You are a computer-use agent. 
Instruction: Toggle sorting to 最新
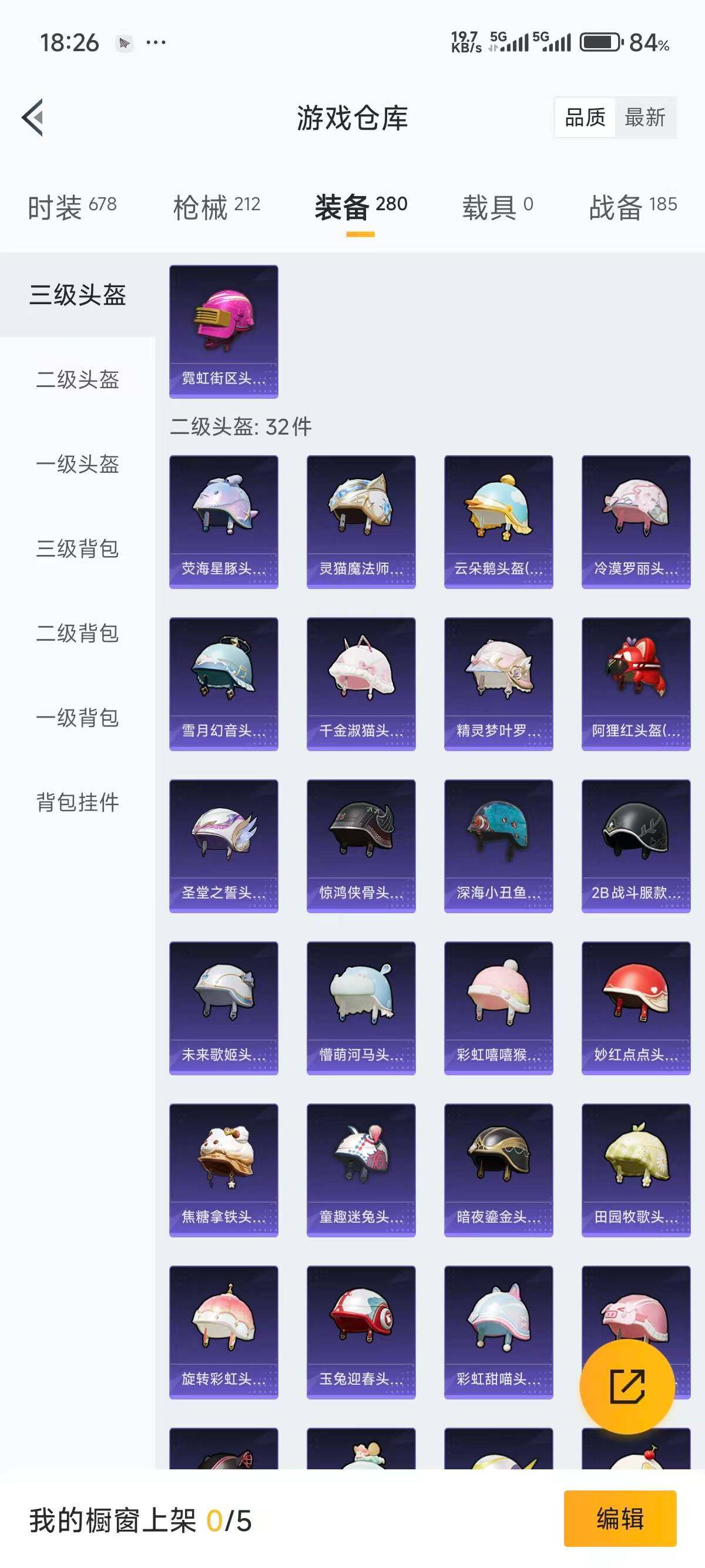647,117
